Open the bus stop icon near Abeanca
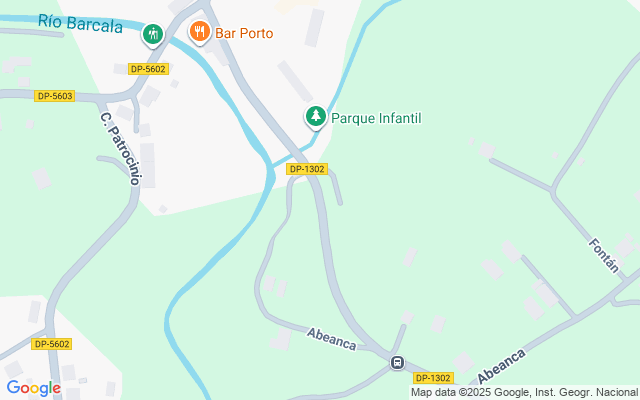 coord(397,362)
